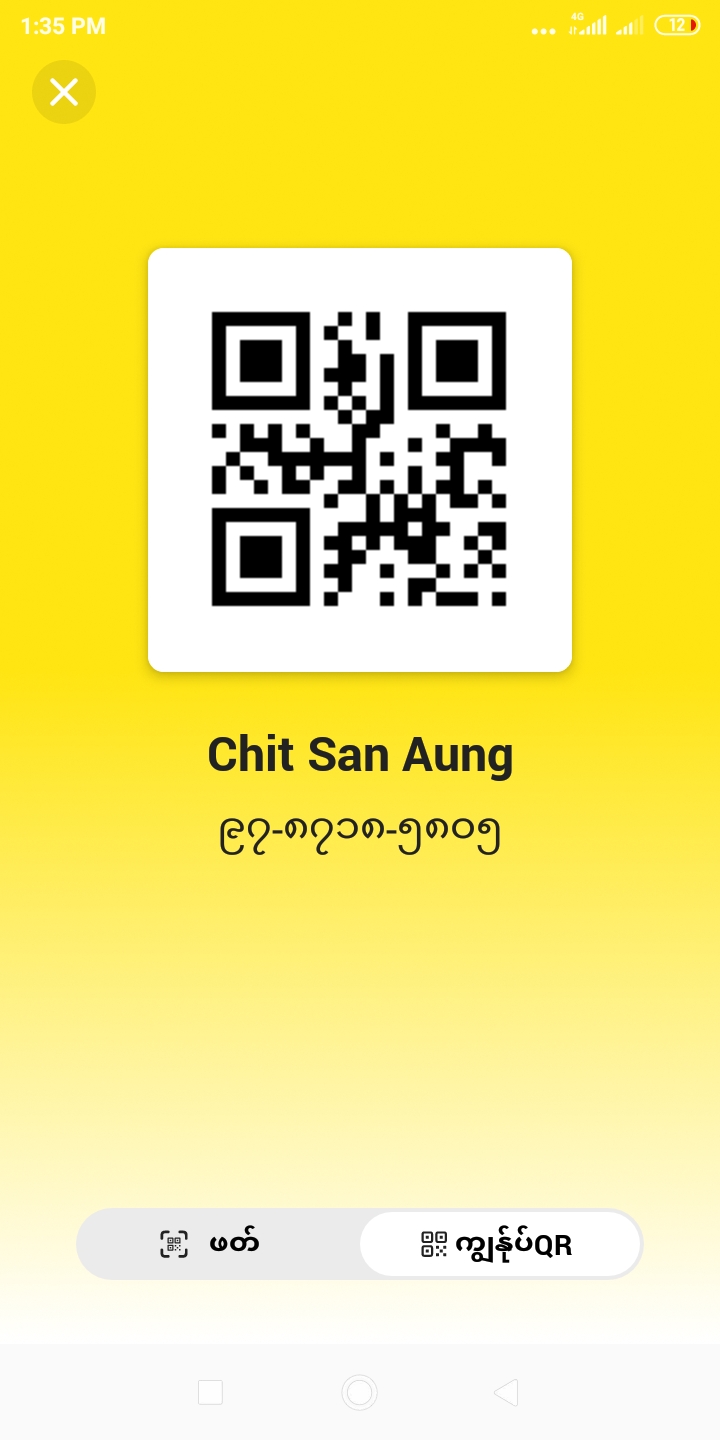Close the QR code screen

[64, 92]
